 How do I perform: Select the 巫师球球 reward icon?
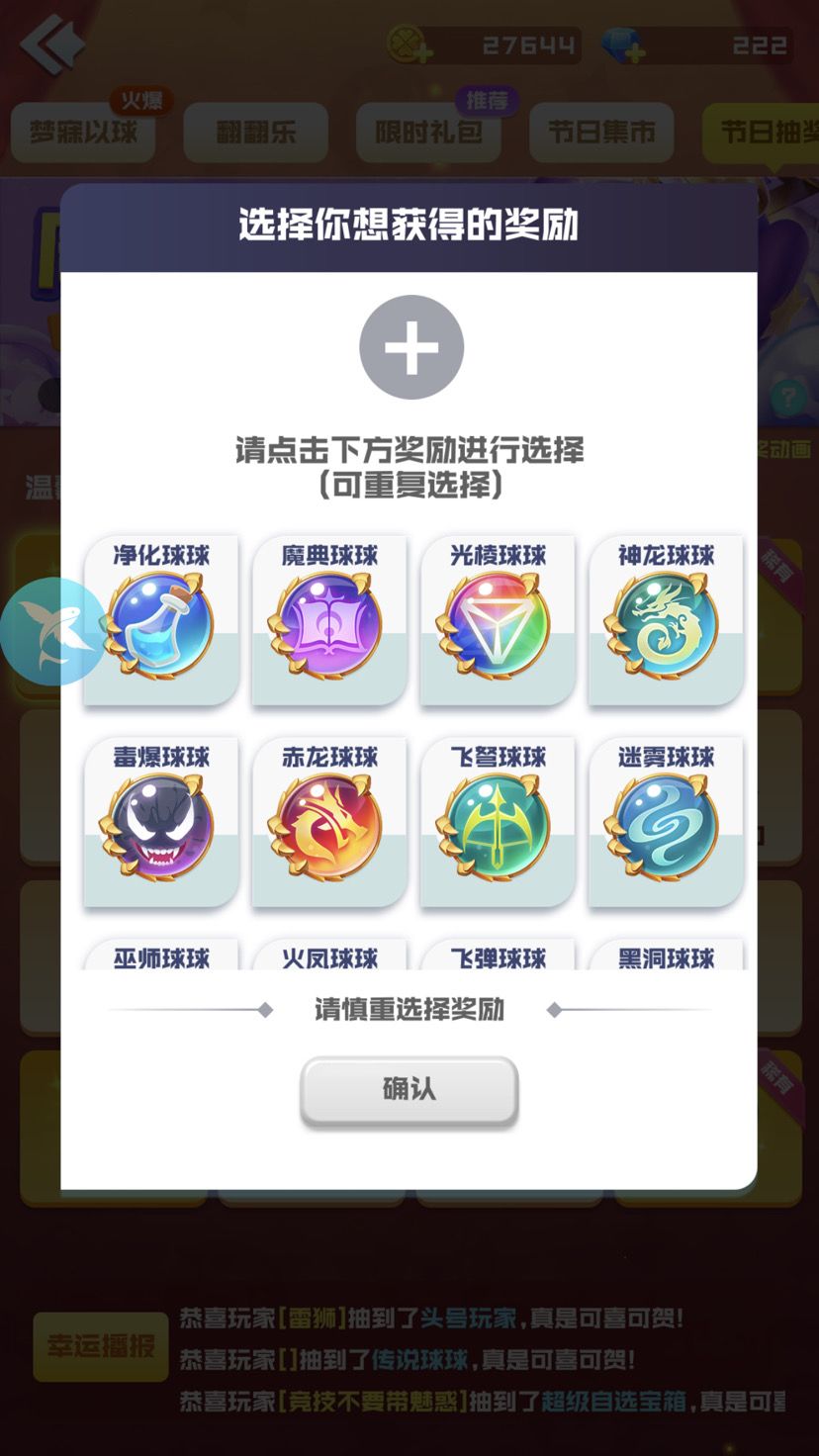coord(160,957)
